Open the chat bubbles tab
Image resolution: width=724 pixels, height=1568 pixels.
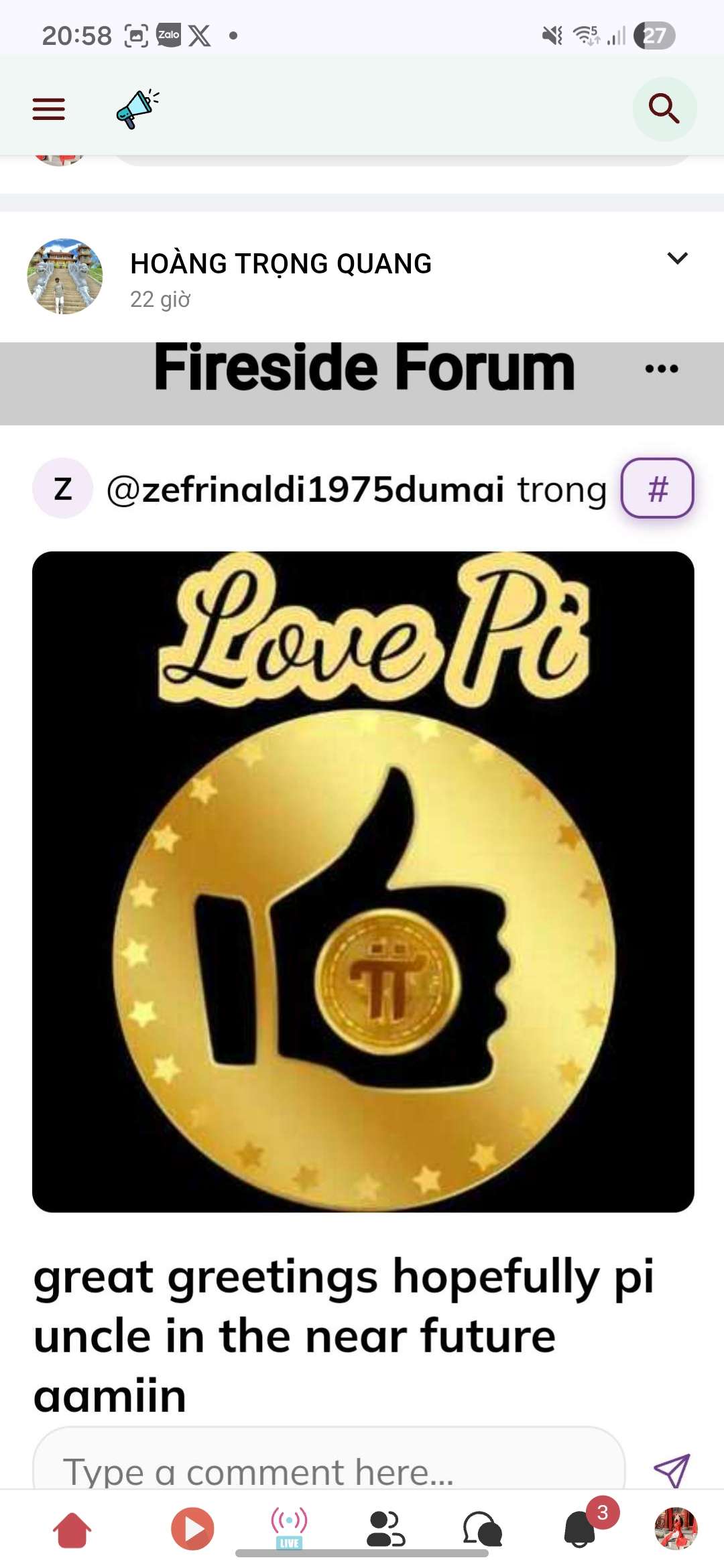click(x=482, y=1529)
